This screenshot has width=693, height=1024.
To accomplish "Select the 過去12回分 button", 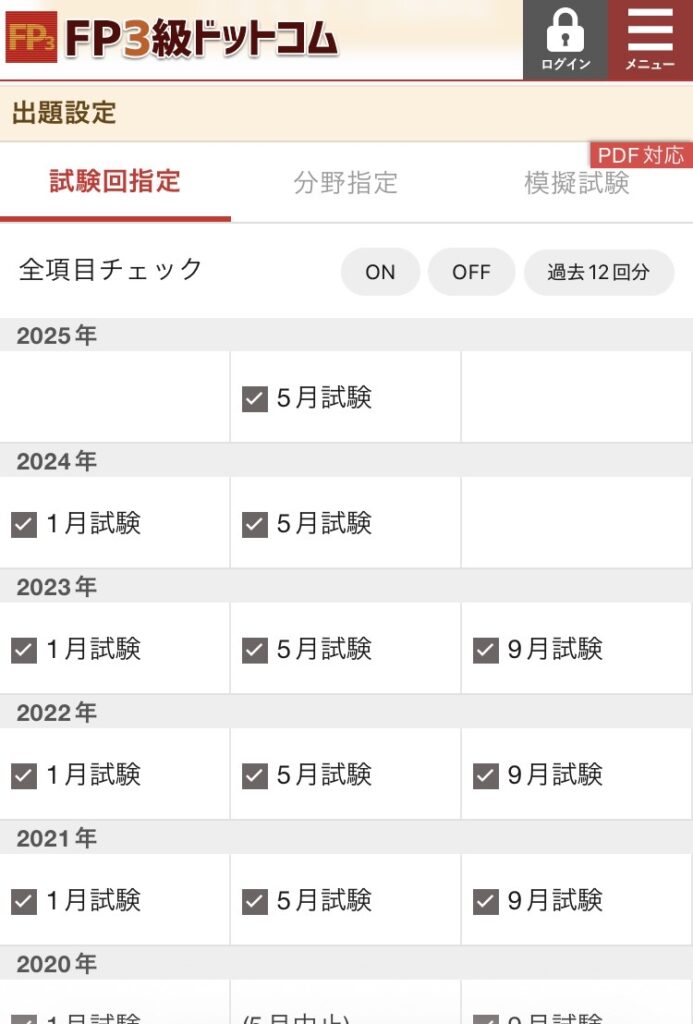I will (598, 272).
